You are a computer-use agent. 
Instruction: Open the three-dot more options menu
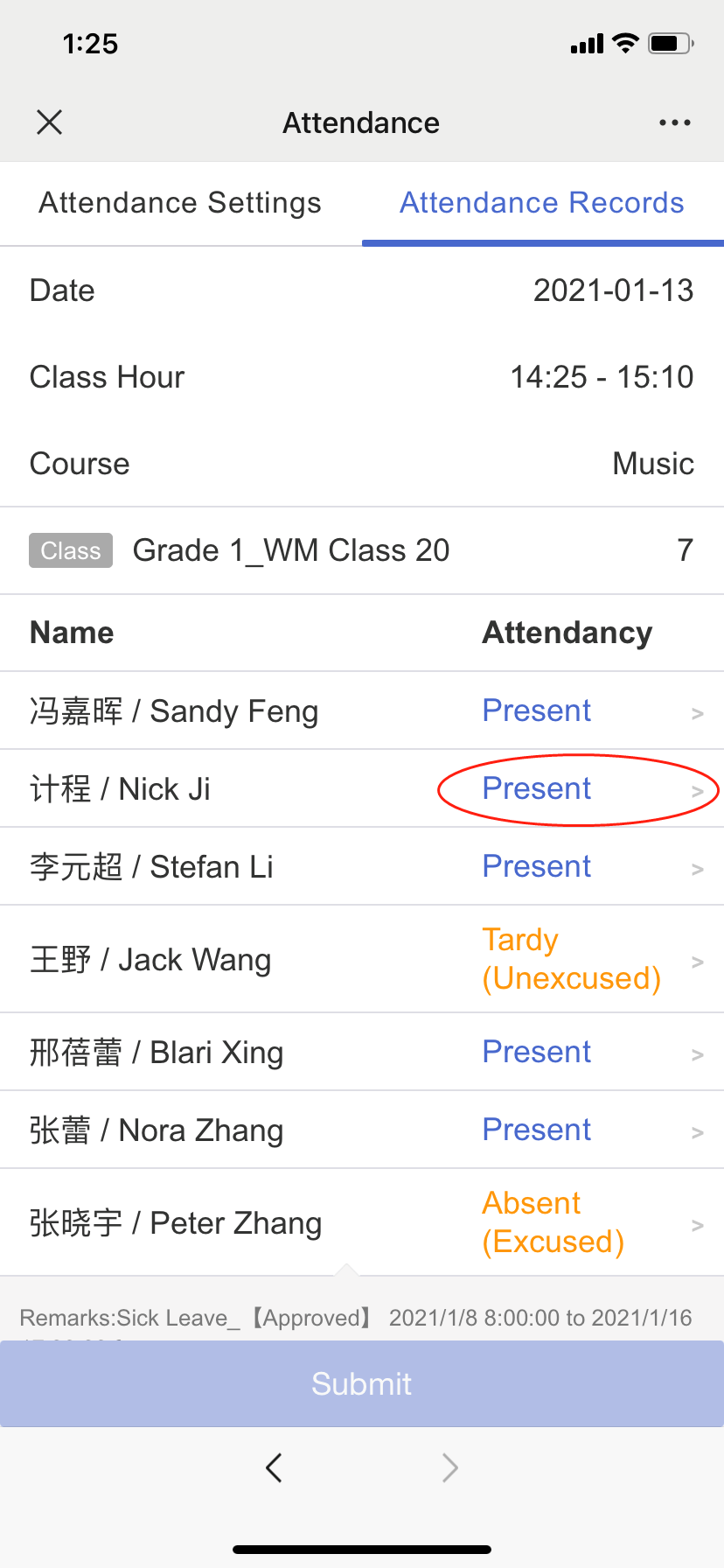674,122
